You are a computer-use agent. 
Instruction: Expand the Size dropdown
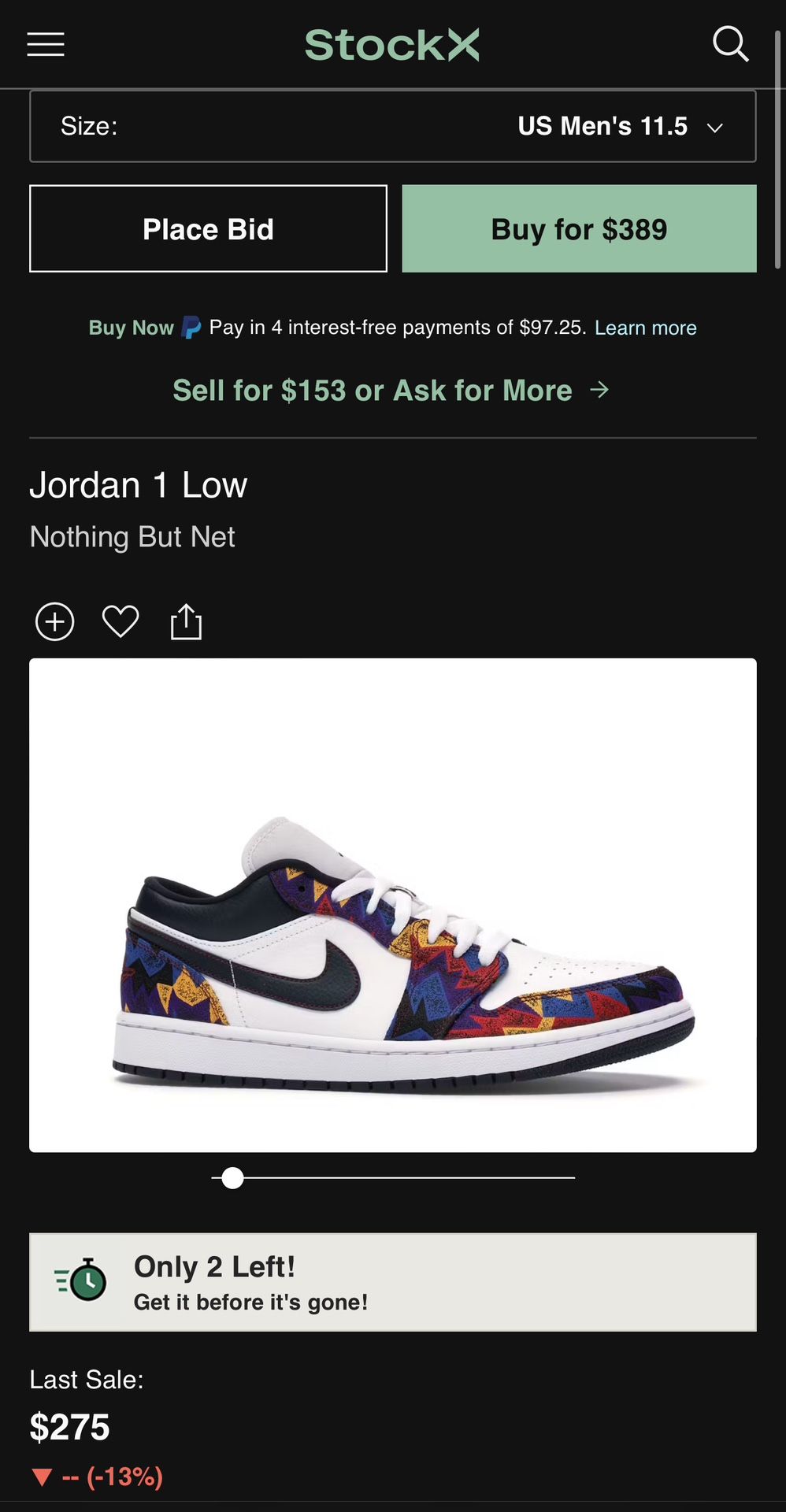point(392,126)
